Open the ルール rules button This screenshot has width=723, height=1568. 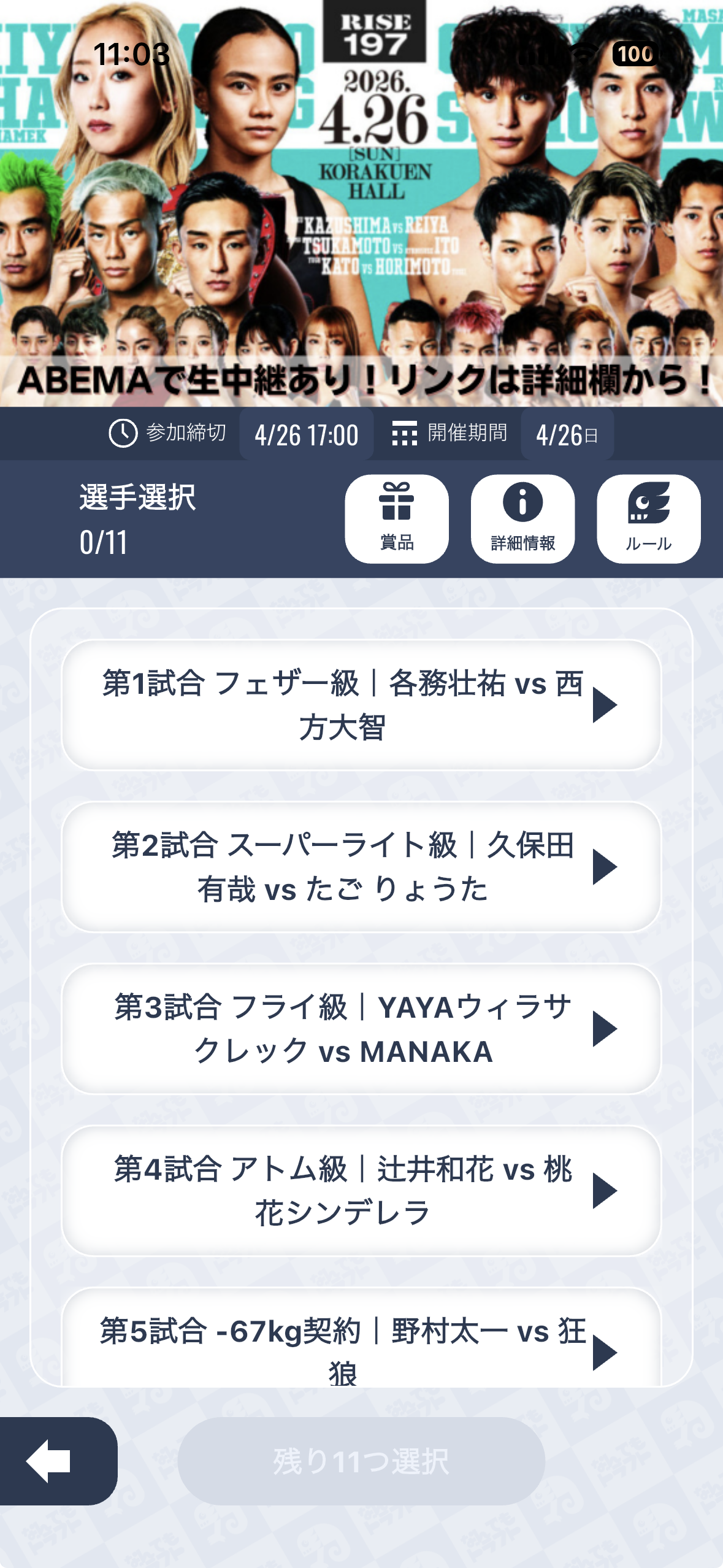tap(648, 518)
